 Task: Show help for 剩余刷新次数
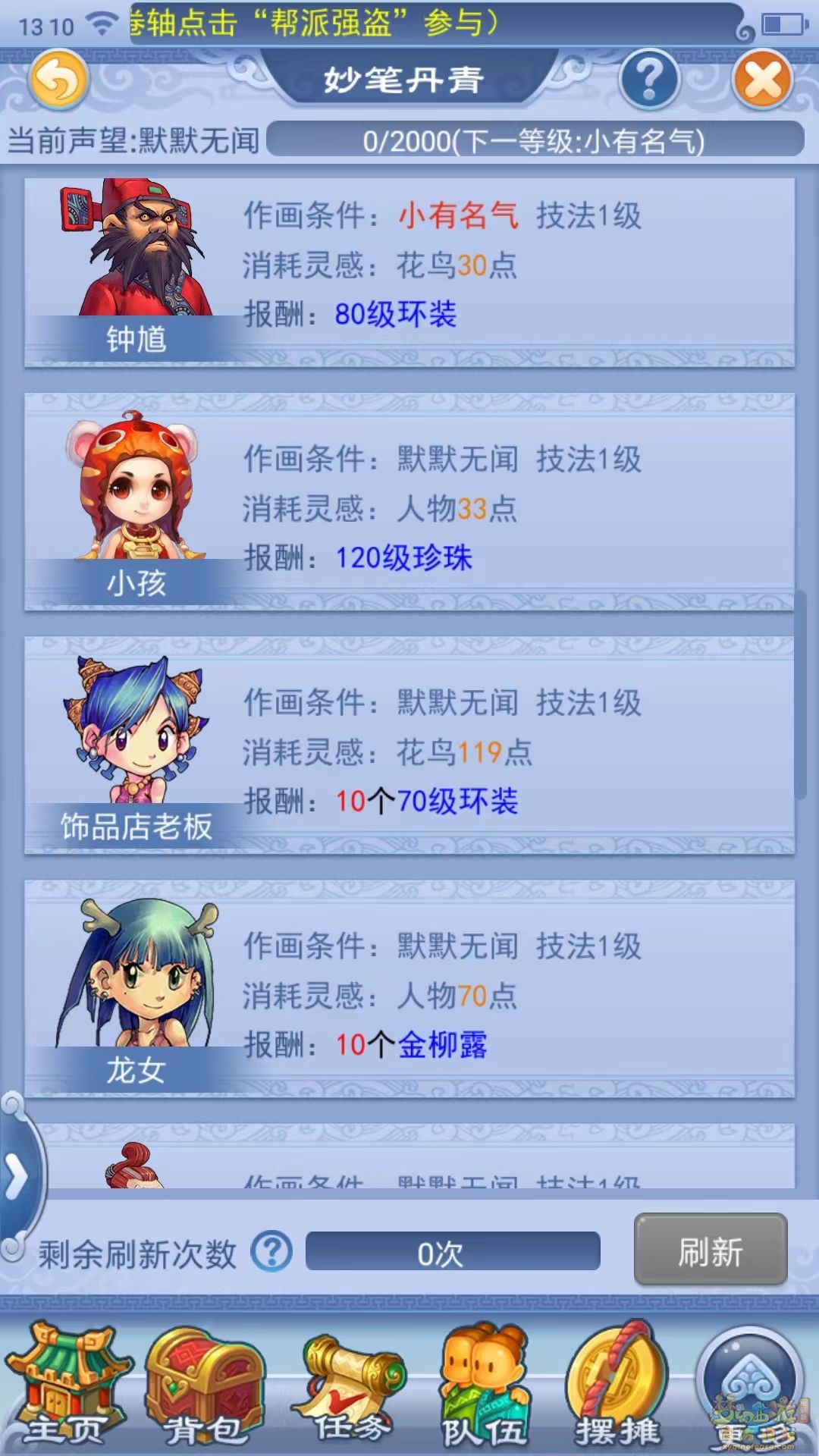271,1252
